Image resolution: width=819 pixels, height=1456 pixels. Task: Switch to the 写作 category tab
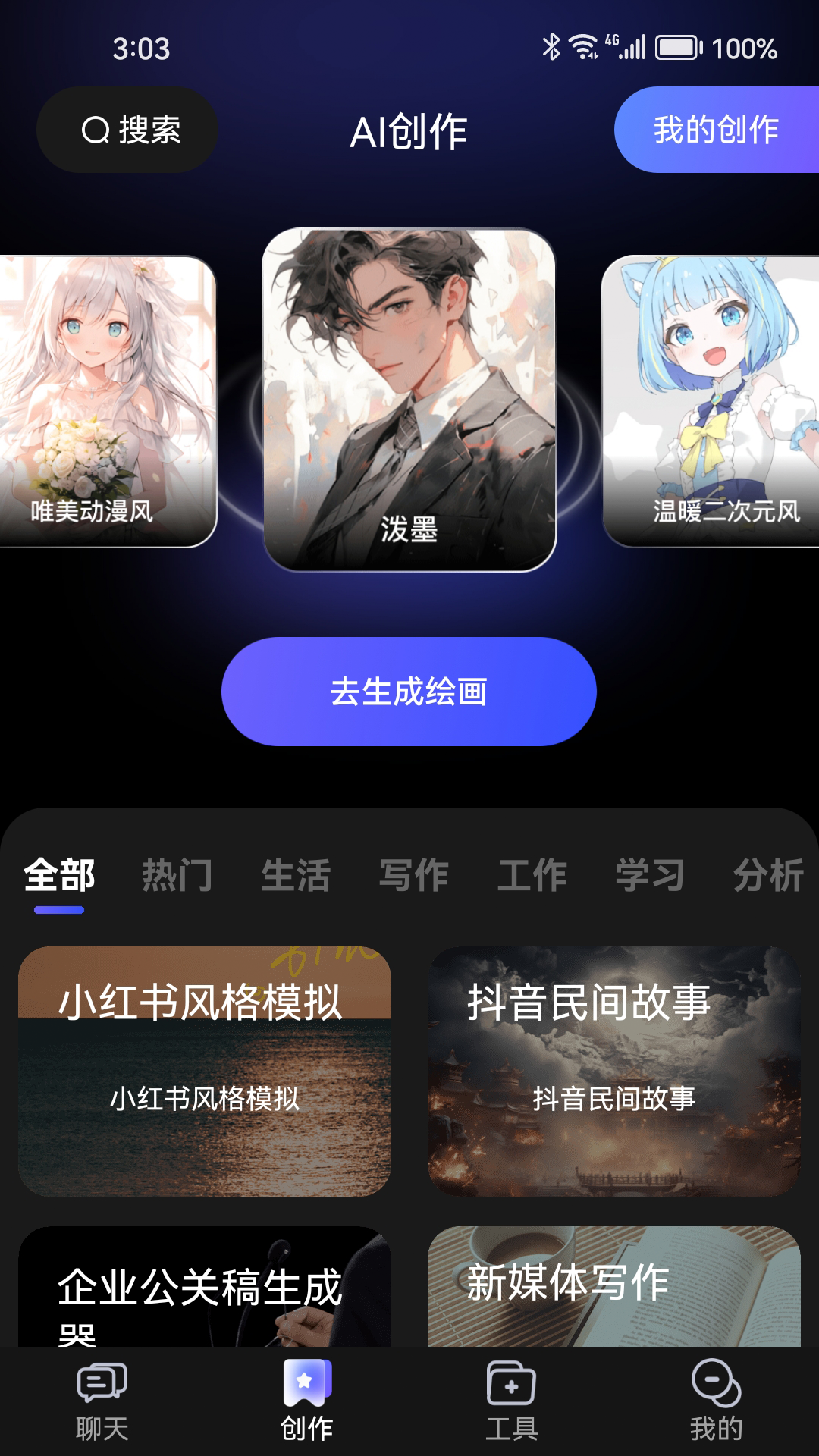[x=414, y=875]
